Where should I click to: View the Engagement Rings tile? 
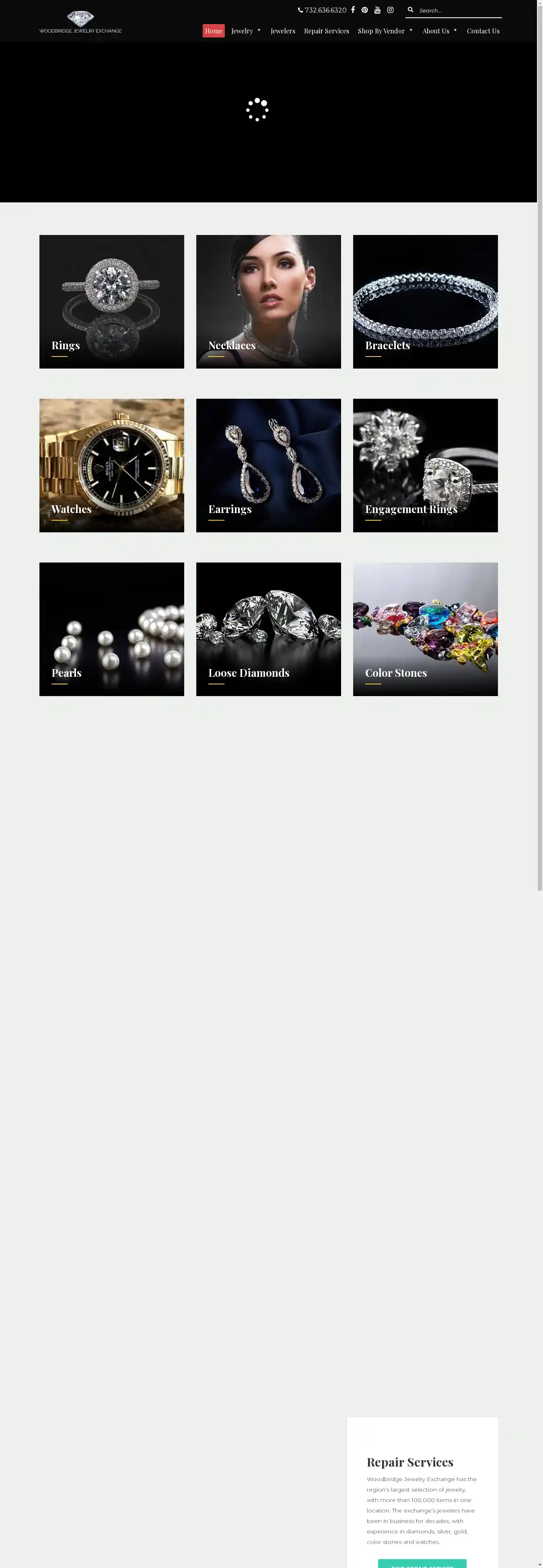point(425,465)
